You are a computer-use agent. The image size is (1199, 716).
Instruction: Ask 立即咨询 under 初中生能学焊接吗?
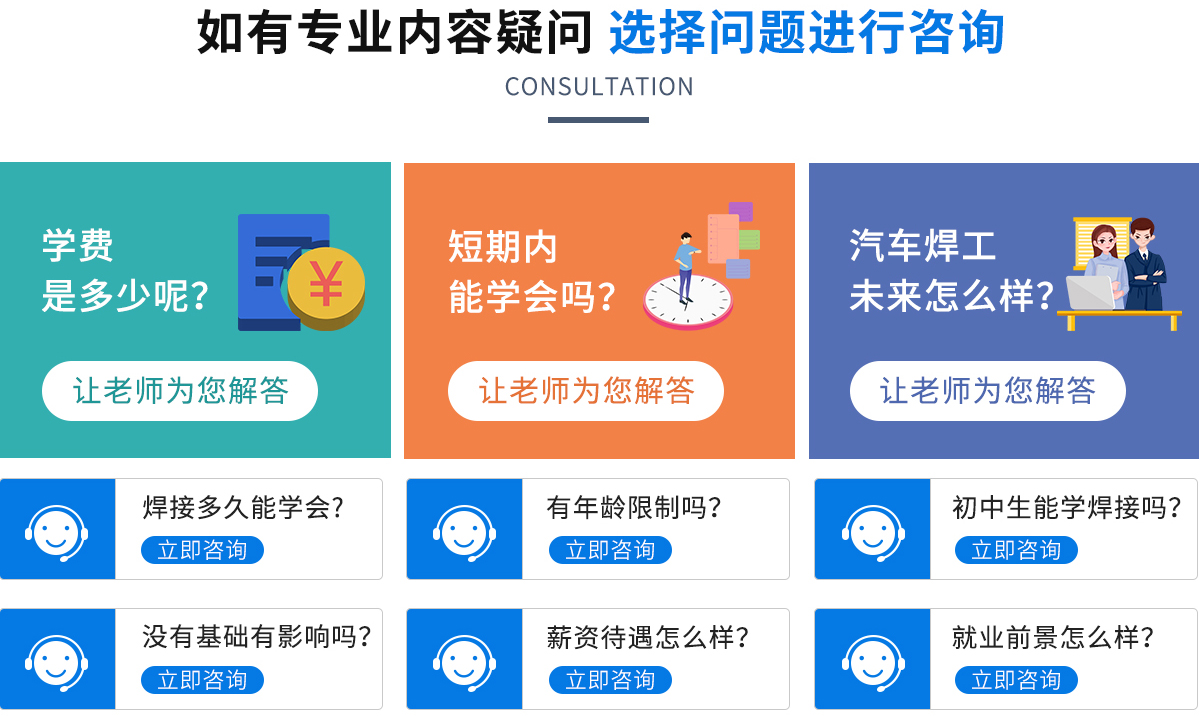tap(1016, 550)
